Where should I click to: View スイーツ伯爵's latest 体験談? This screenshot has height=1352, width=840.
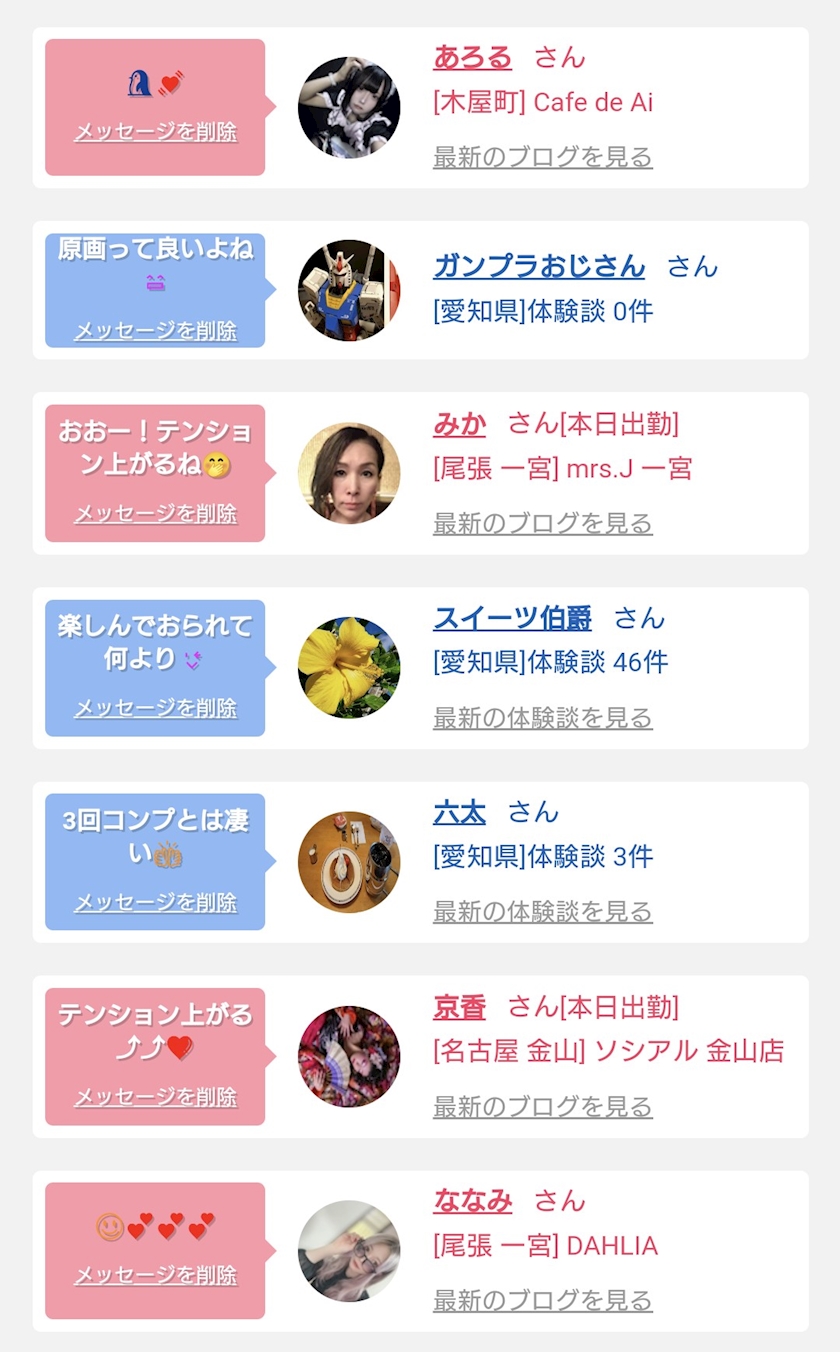tap(542, 718)
